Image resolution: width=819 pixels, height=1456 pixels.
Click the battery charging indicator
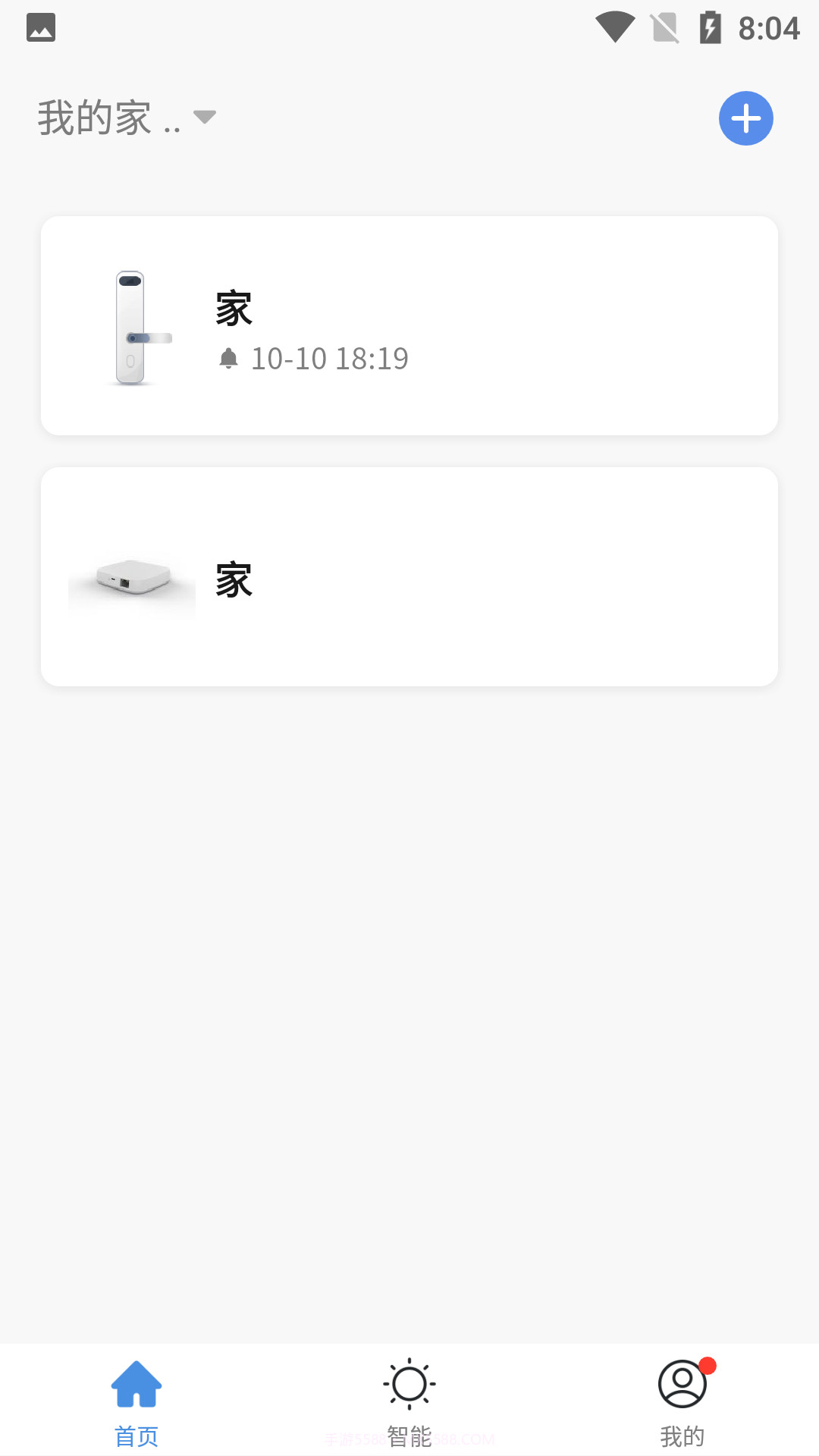tap(710, 27)
